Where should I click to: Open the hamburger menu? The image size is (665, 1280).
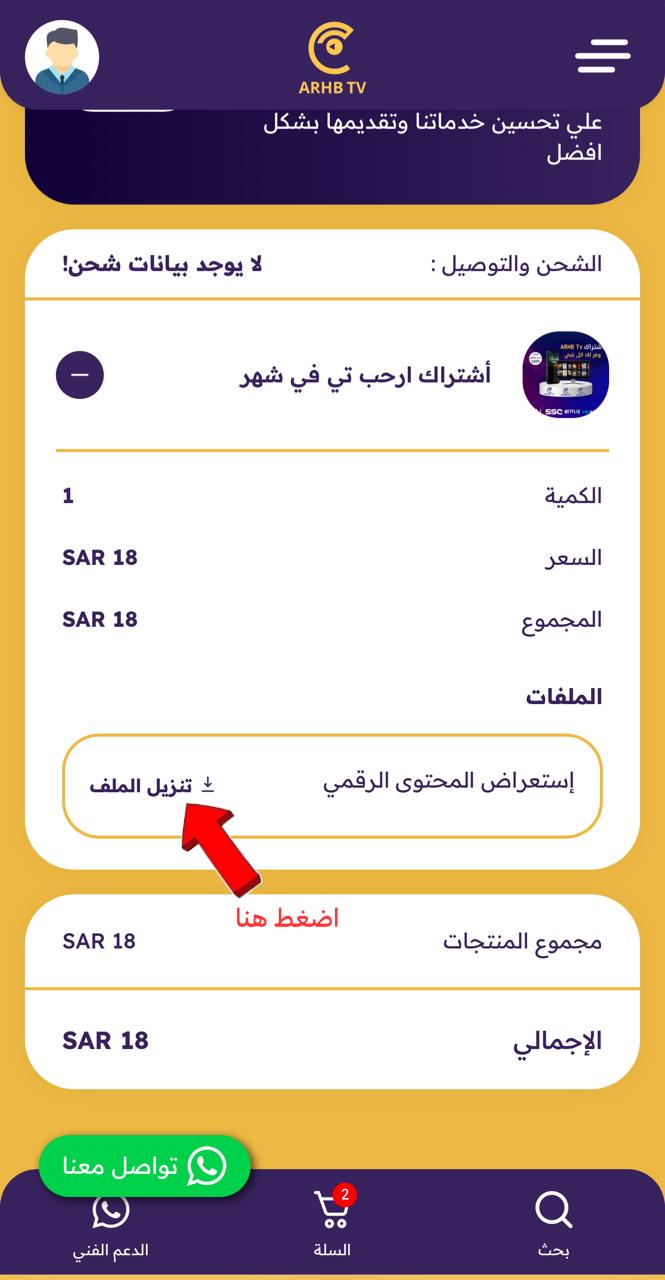point(602,56)
